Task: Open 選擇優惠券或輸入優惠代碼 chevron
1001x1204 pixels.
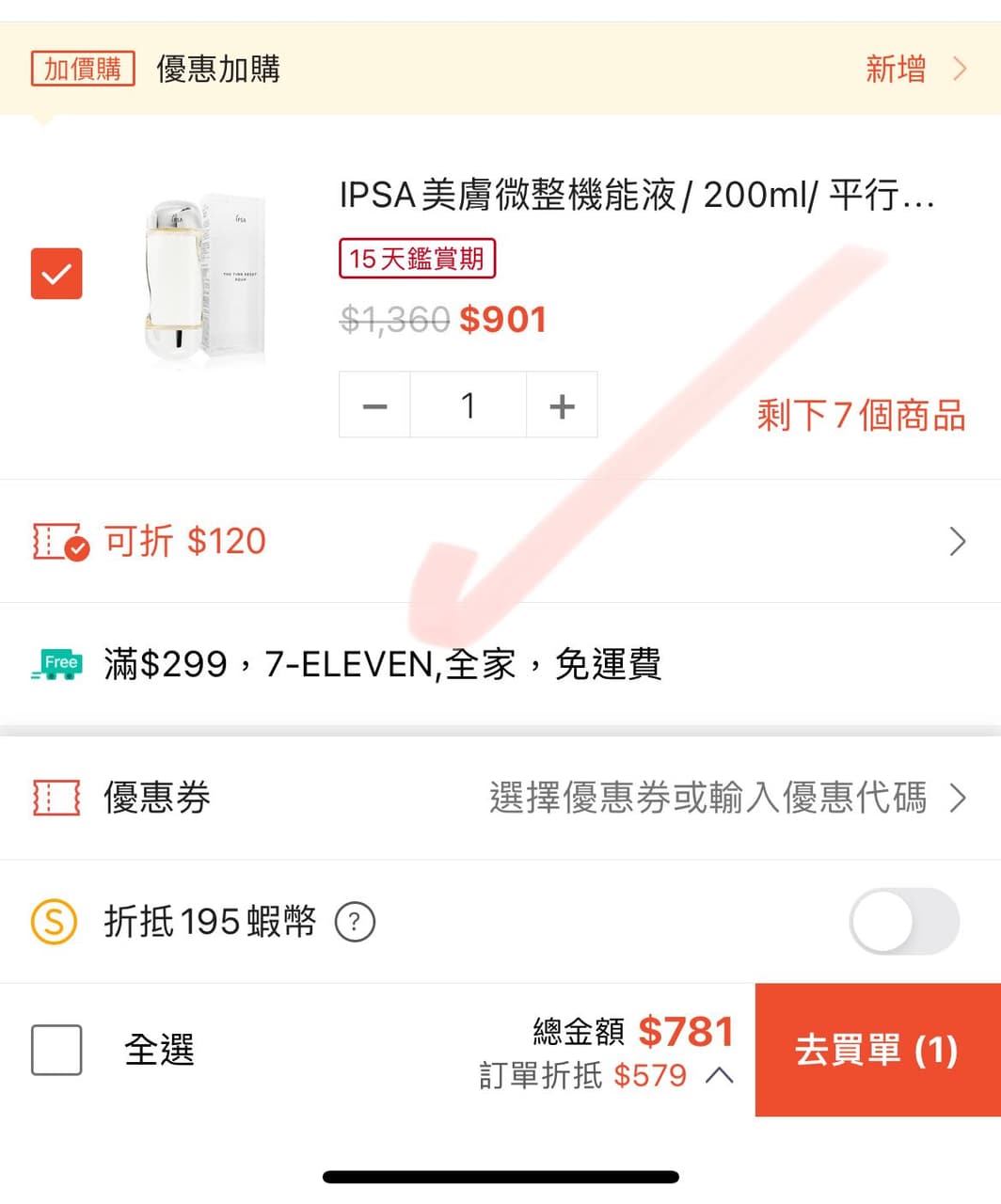Action: [960, 798]
